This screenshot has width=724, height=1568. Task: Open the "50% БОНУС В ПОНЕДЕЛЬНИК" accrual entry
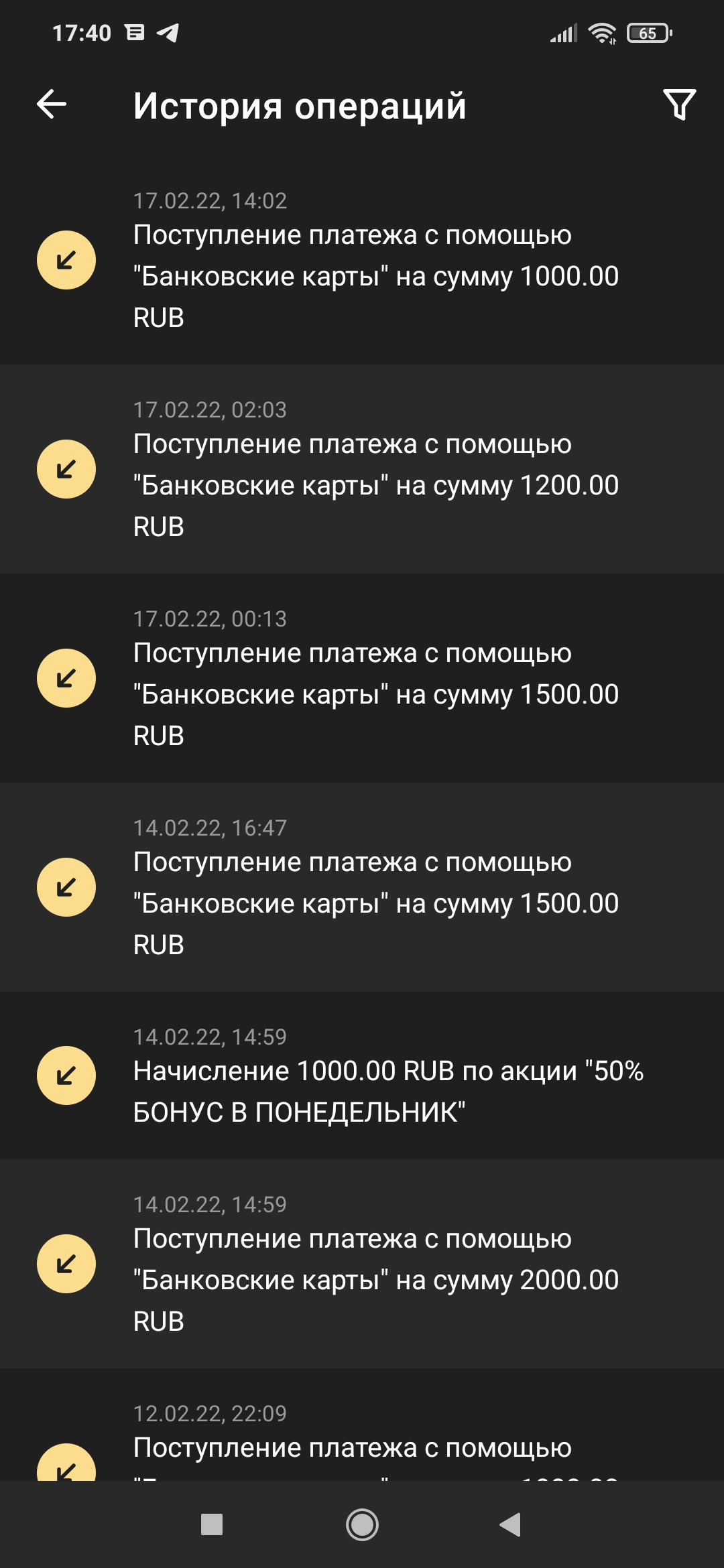362,1075
